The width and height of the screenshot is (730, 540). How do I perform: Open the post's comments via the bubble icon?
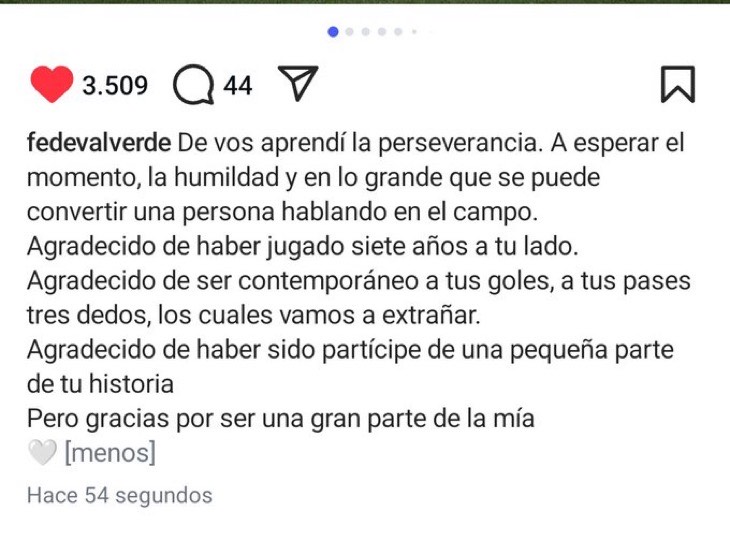click(x=193, y=86)
